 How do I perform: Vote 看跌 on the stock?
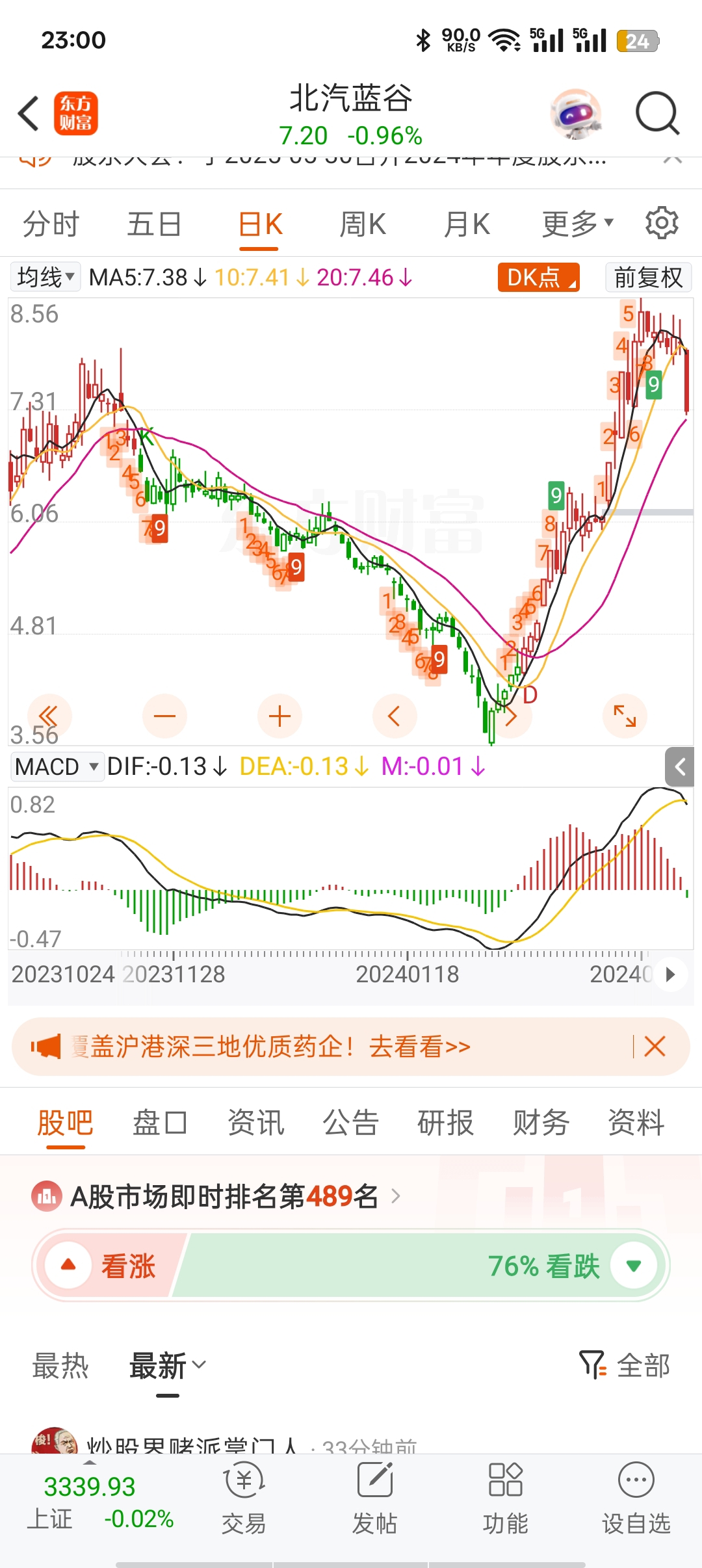633,1265
